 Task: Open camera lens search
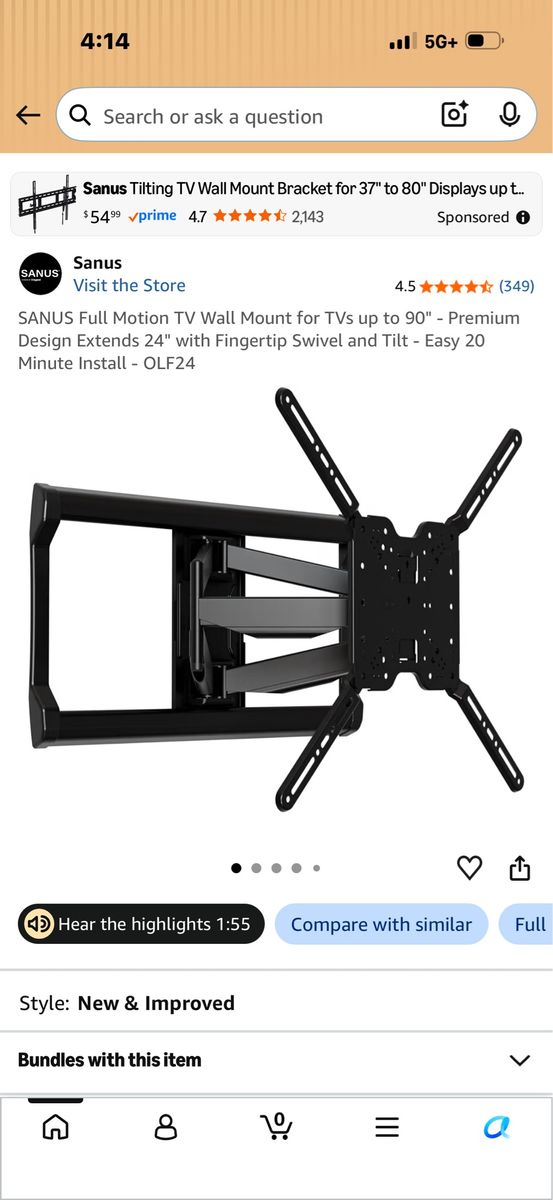click(x=454, y=116)
